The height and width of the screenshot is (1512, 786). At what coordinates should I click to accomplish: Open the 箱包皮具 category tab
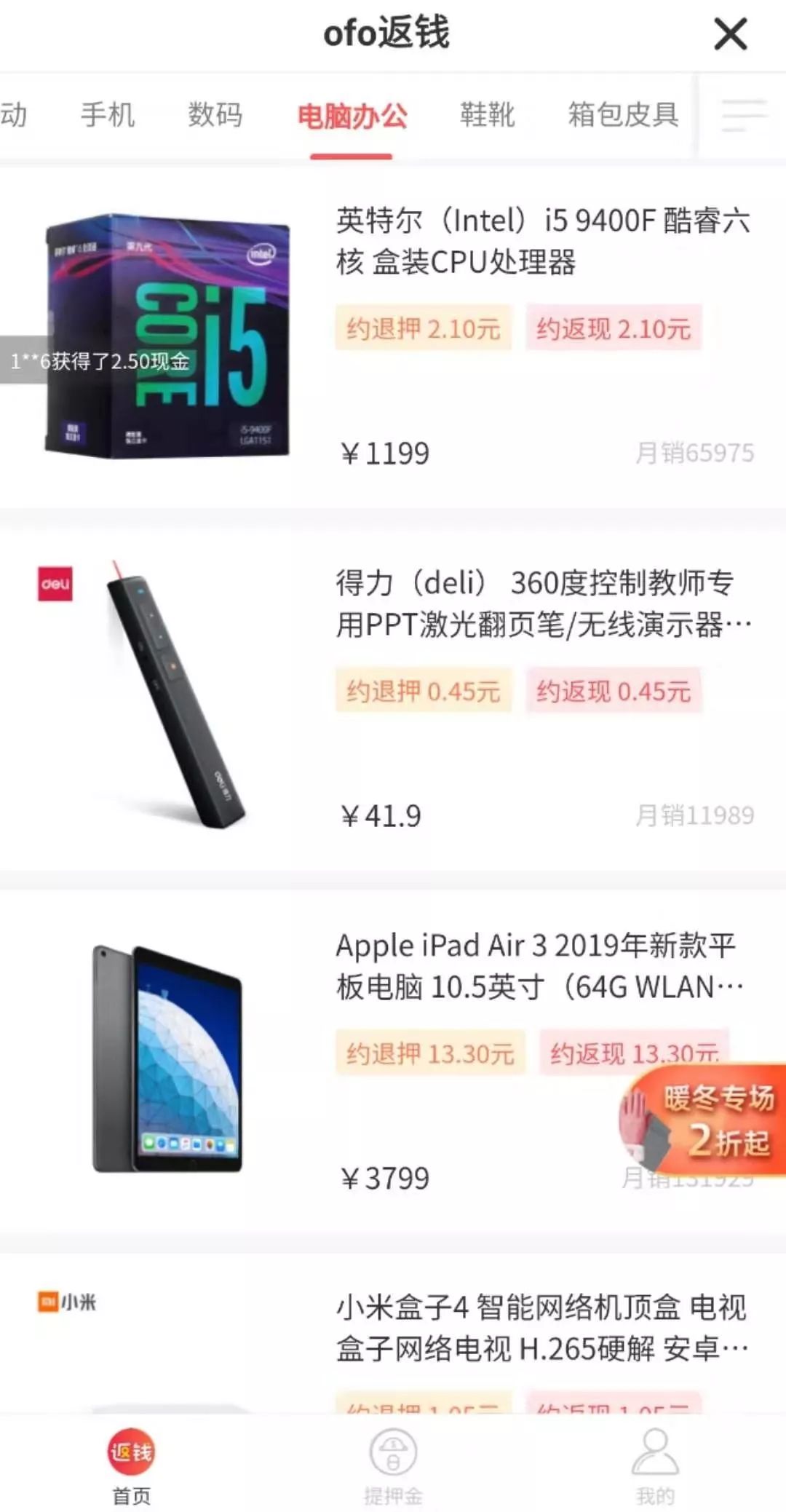pyautogui.click(x=622, y=115)
